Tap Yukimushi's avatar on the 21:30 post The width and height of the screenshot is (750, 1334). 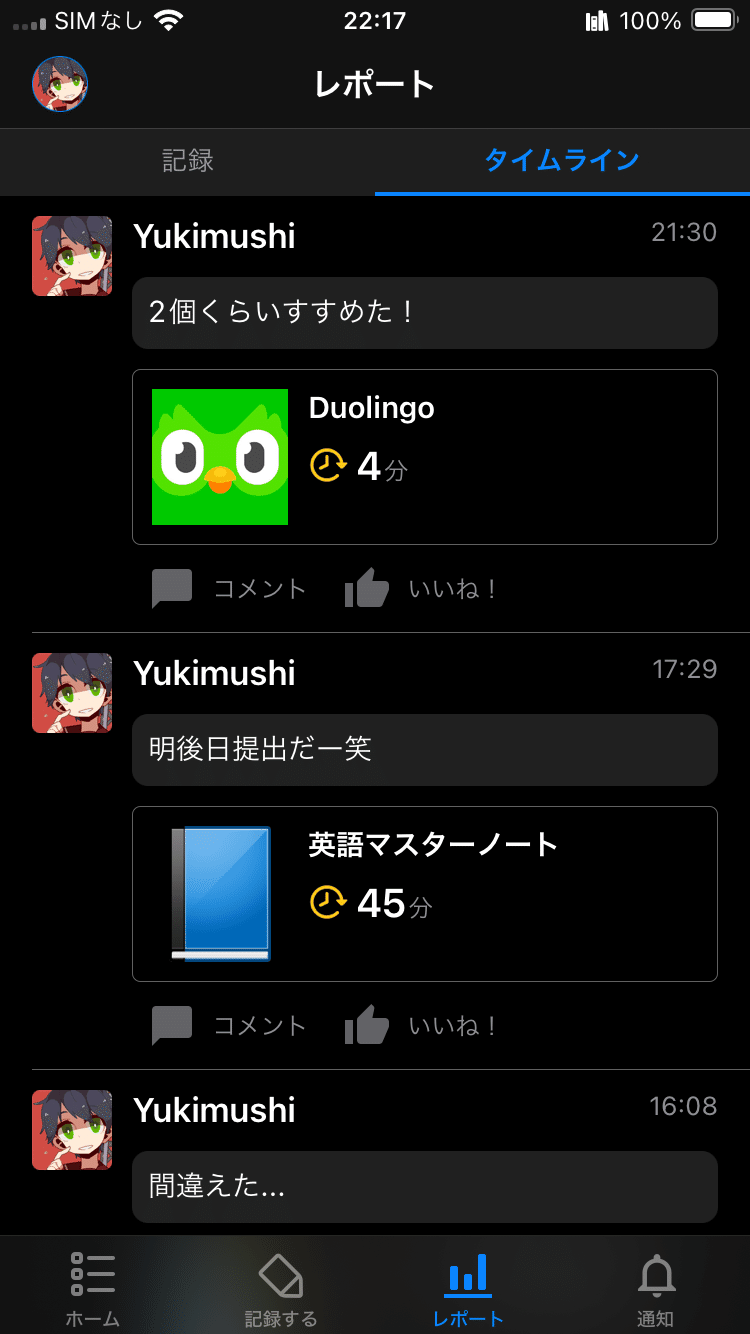[71, 256]
